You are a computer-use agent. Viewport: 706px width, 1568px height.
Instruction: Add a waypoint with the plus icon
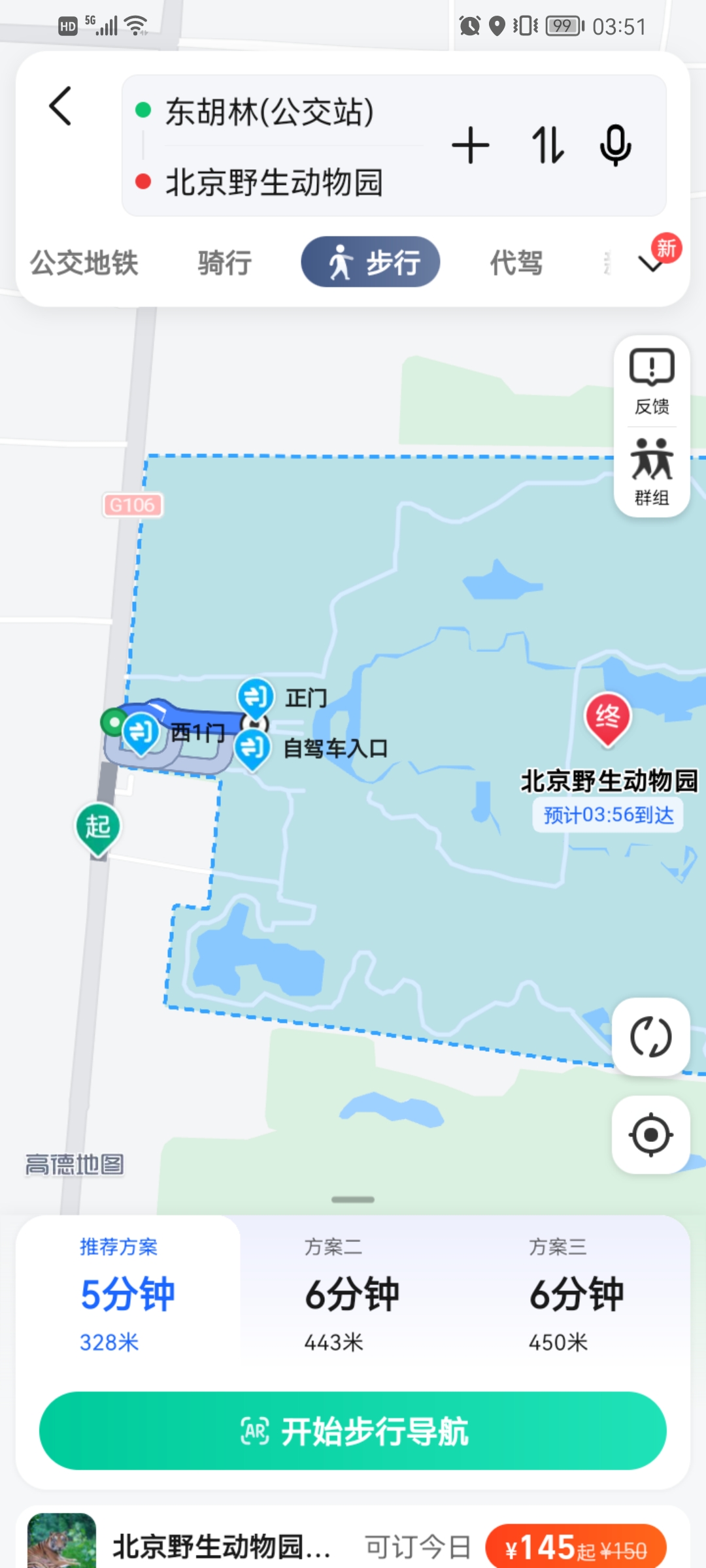pyautogui.click(x=470, y=145)
